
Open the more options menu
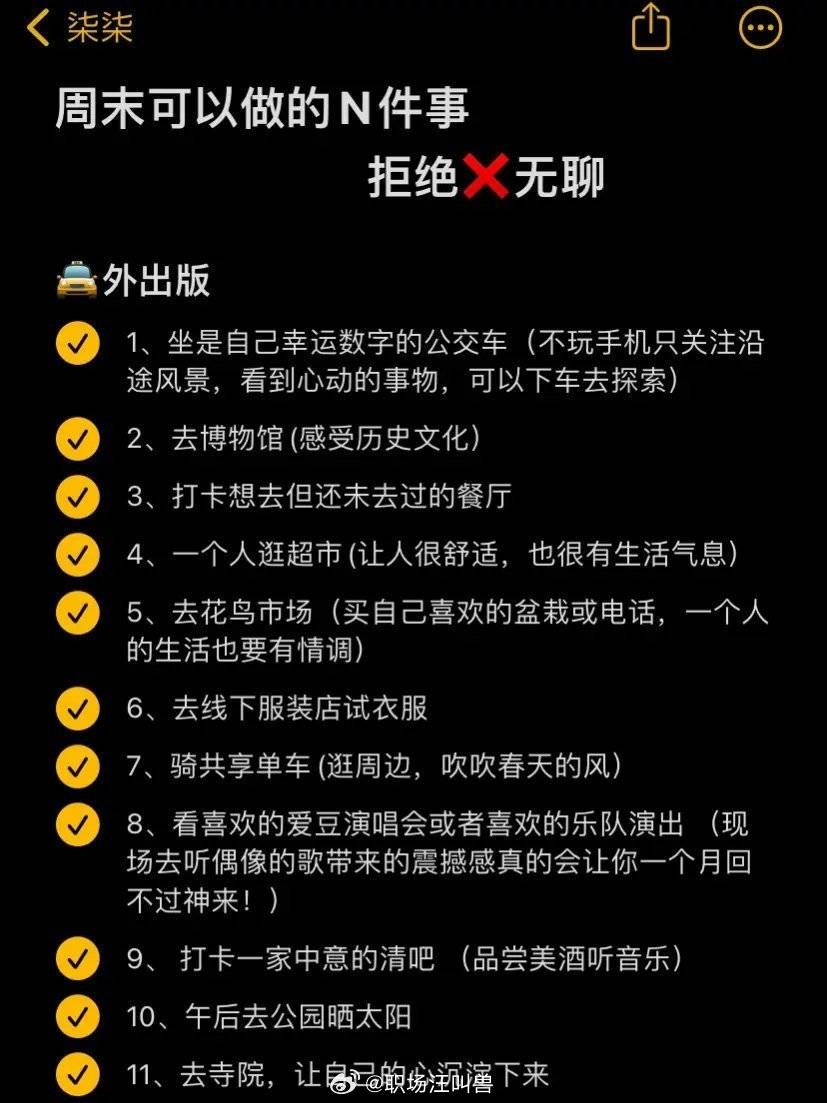pos(760,27)
